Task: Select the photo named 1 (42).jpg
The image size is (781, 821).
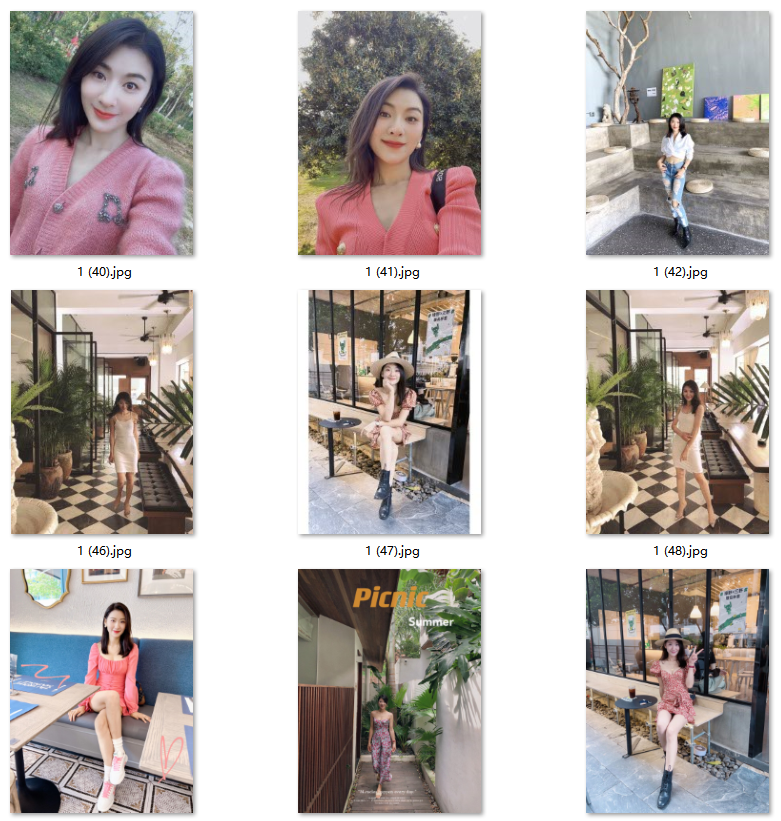Action: (678, 133)
